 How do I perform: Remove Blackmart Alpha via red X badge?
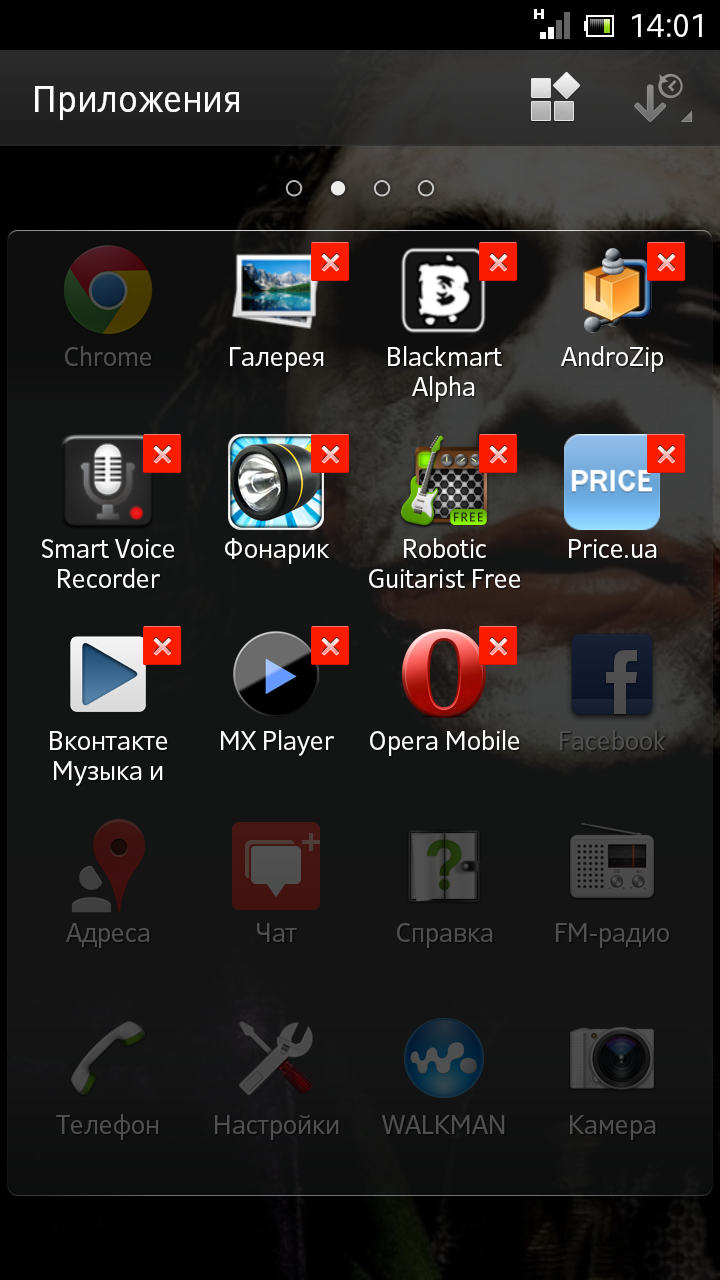pos(498,262)
